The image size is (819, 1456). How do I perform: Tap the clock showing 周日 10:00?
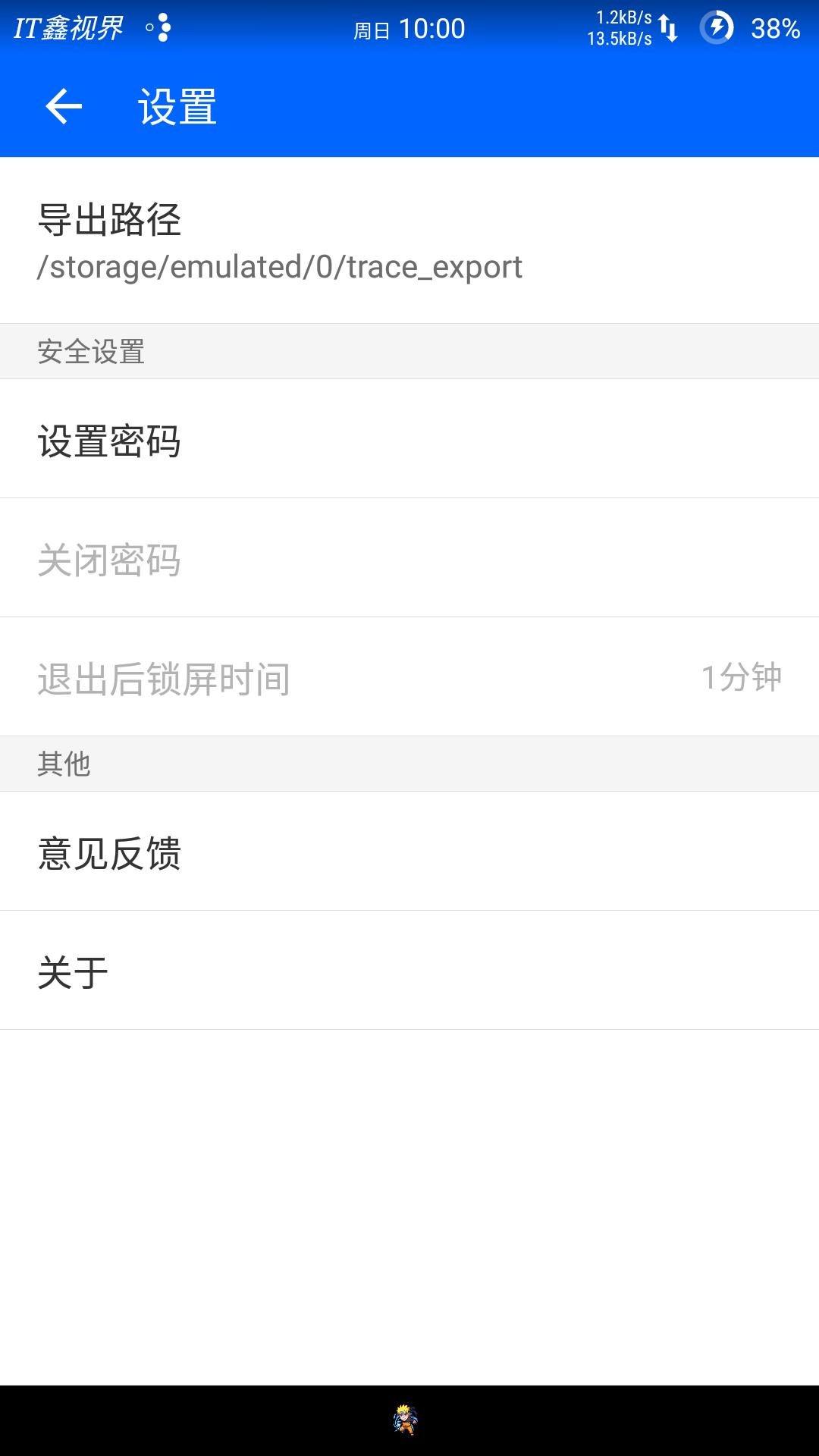409,29
